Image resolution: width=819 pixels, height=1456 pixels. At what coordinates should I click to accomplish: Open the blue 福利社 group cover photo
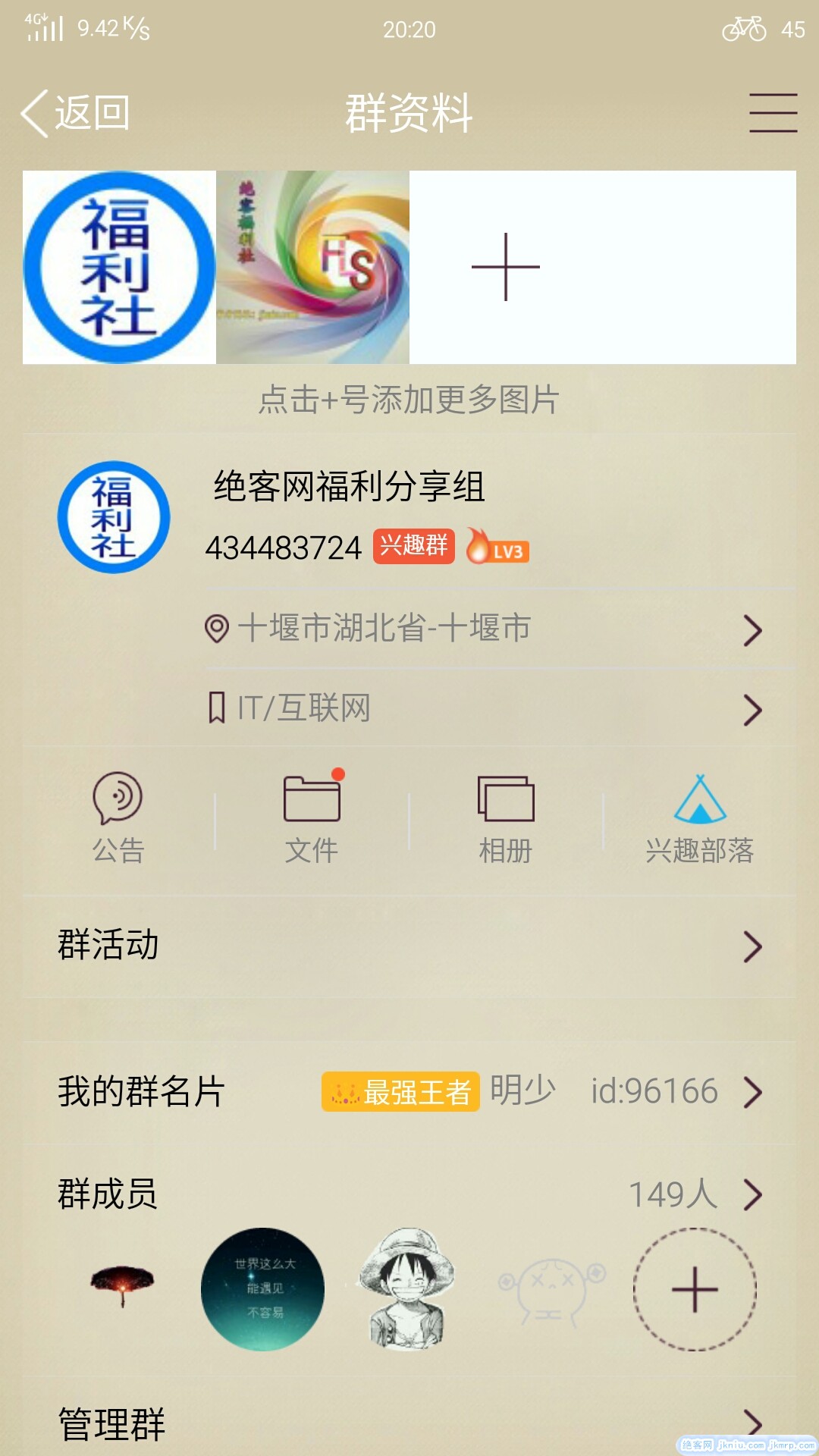[x=119, y=267]
